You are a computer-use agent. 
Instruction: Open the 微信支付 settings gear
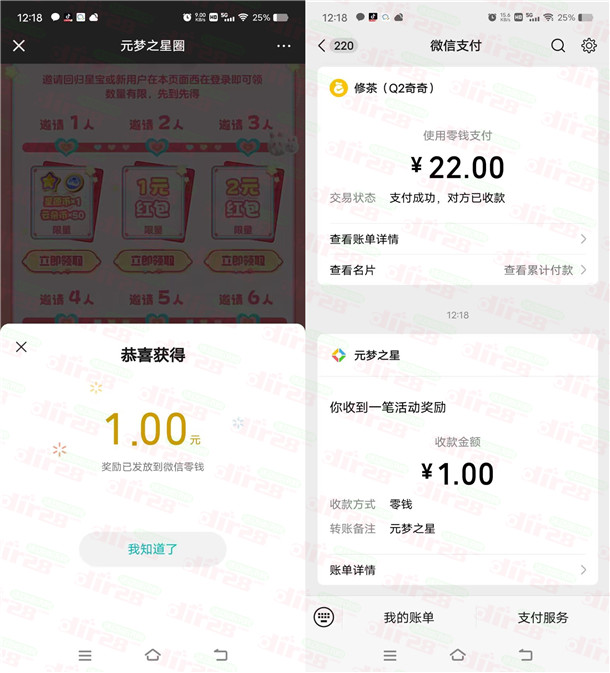pos(589,46)
